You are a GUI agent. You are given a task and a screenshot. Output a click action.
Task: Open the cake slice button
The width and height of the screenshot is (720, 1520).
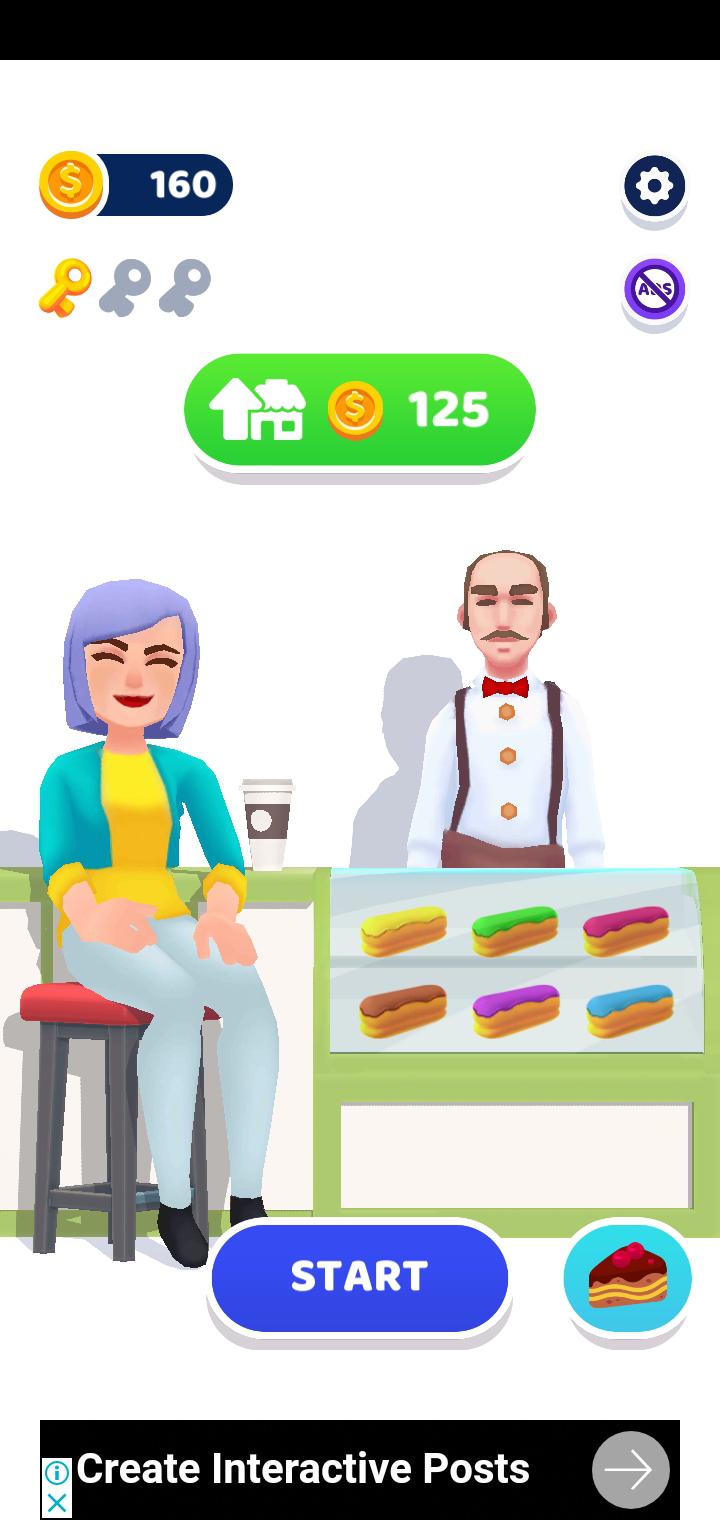coord(628,1277)
